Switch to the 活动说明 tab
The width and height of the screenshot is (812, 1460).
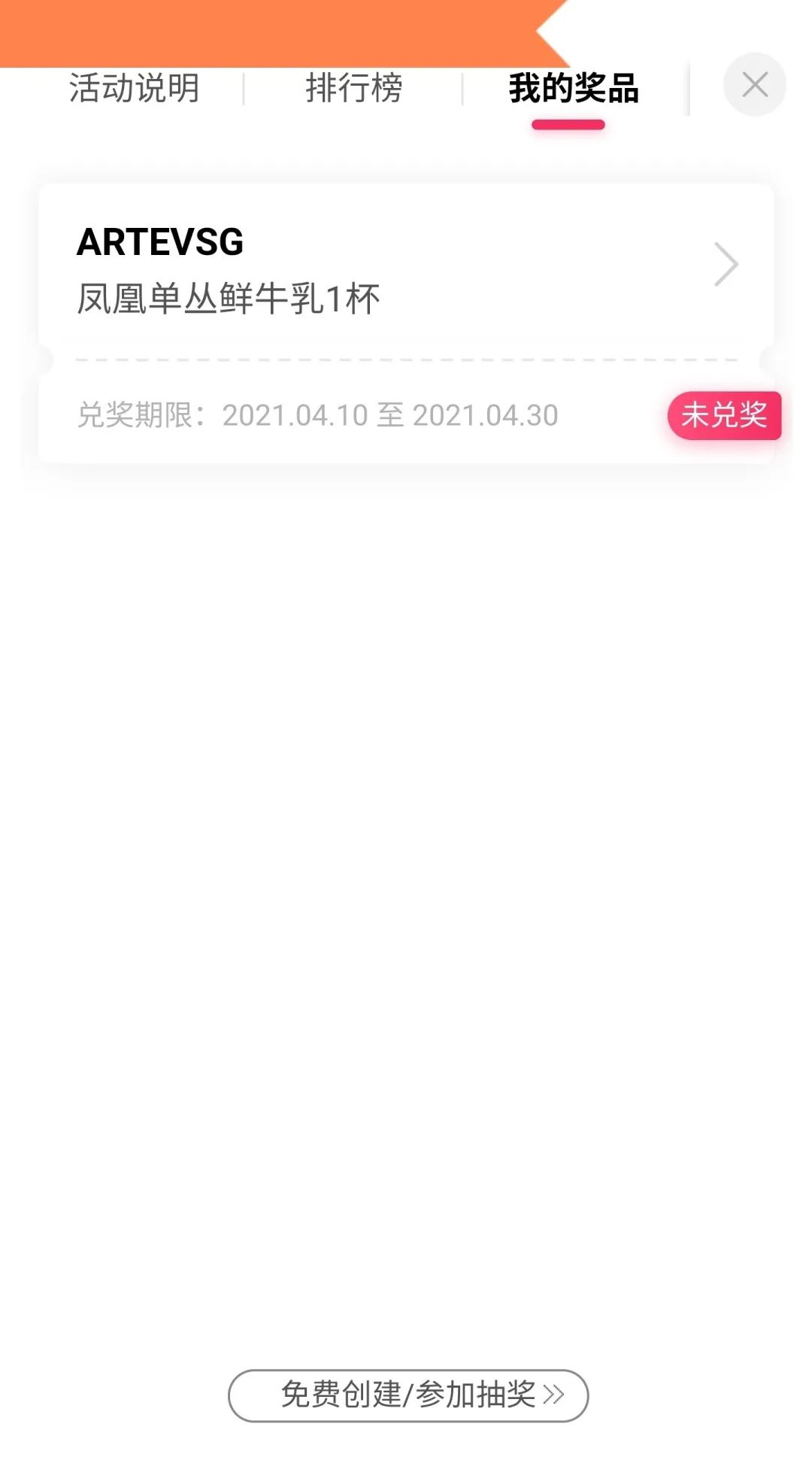point(134,89)
